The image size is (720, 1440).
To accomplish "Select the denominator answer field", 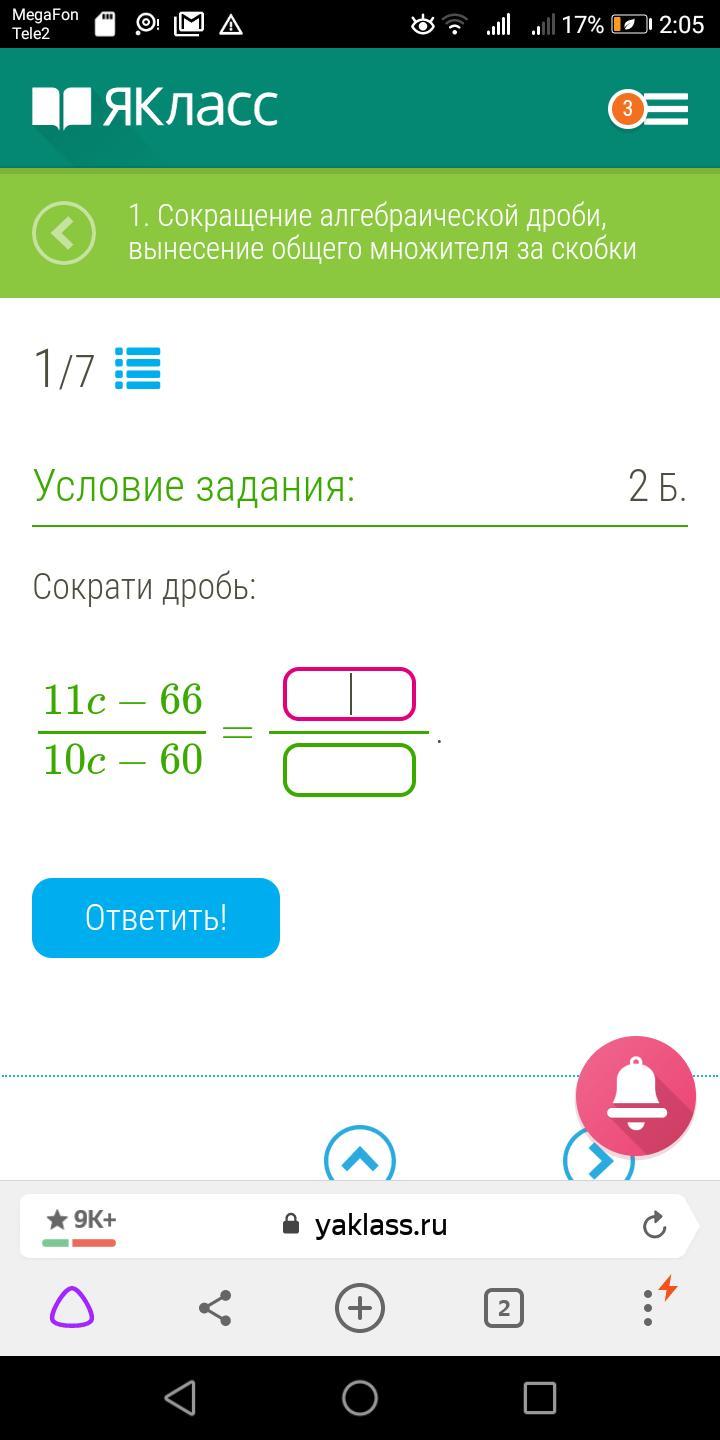I will click(x=349, y=770).
